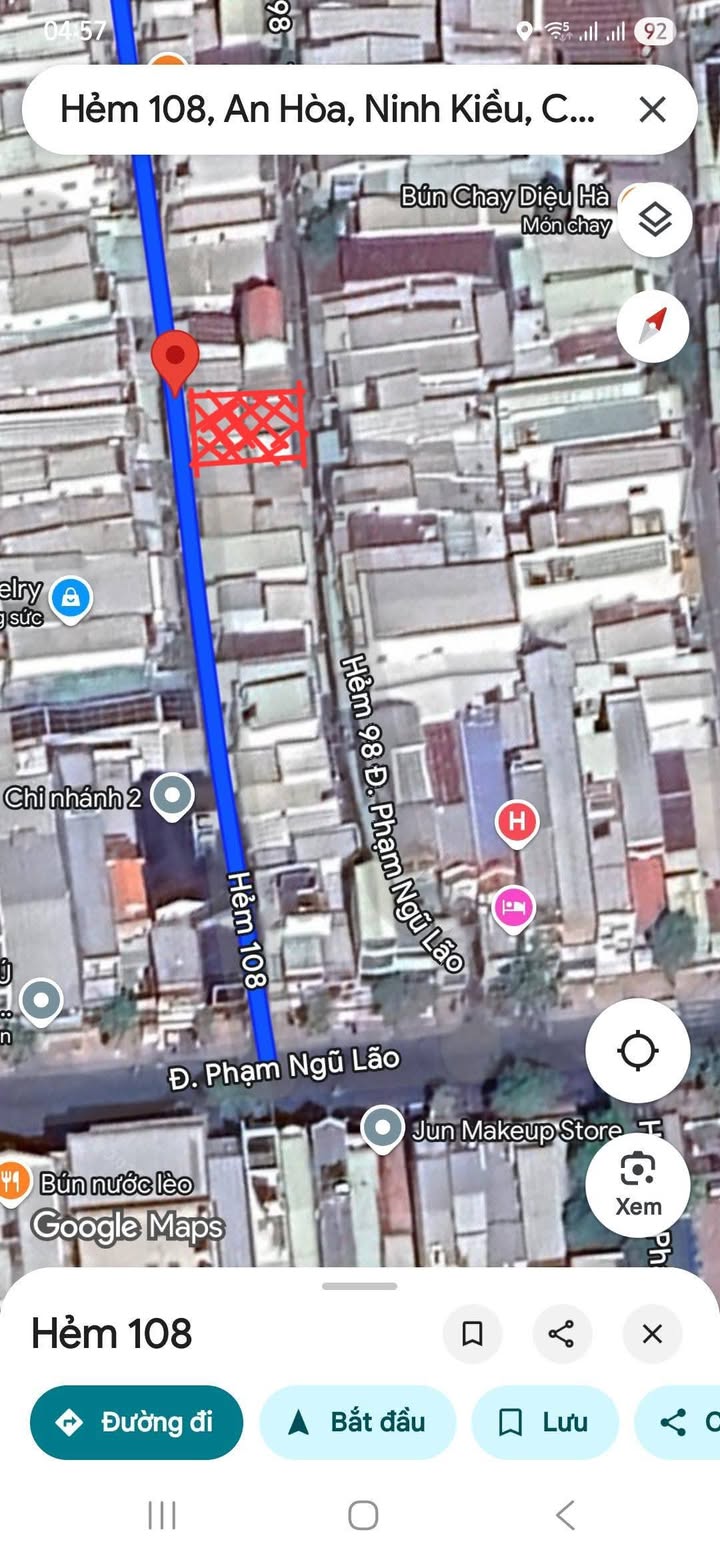Select the Jun Makeup Store marker
Viewport: 720px width, 1560px height.
point(381,1129)
